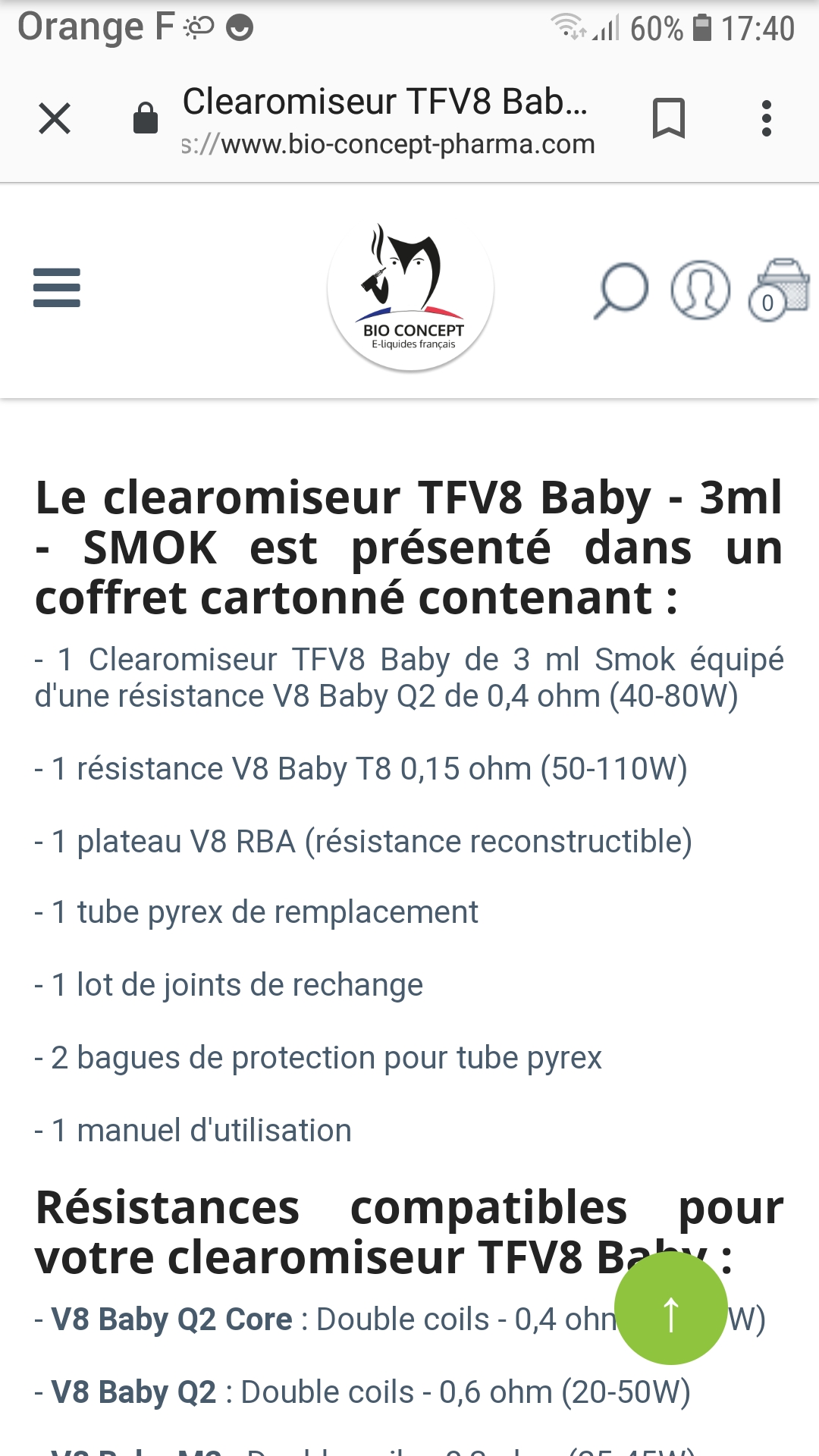The height and width of the screenshot is (1456, 819).
Task: Close the browser tab
Action: pos(55,118)
